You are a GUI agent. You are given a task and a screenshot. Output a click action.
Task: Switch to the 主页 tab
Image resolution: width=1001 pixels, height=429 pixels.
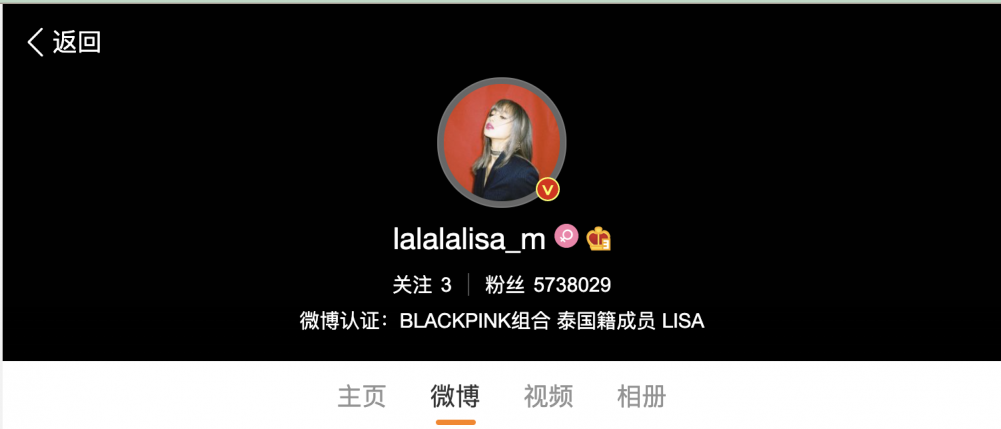[362, 396]
